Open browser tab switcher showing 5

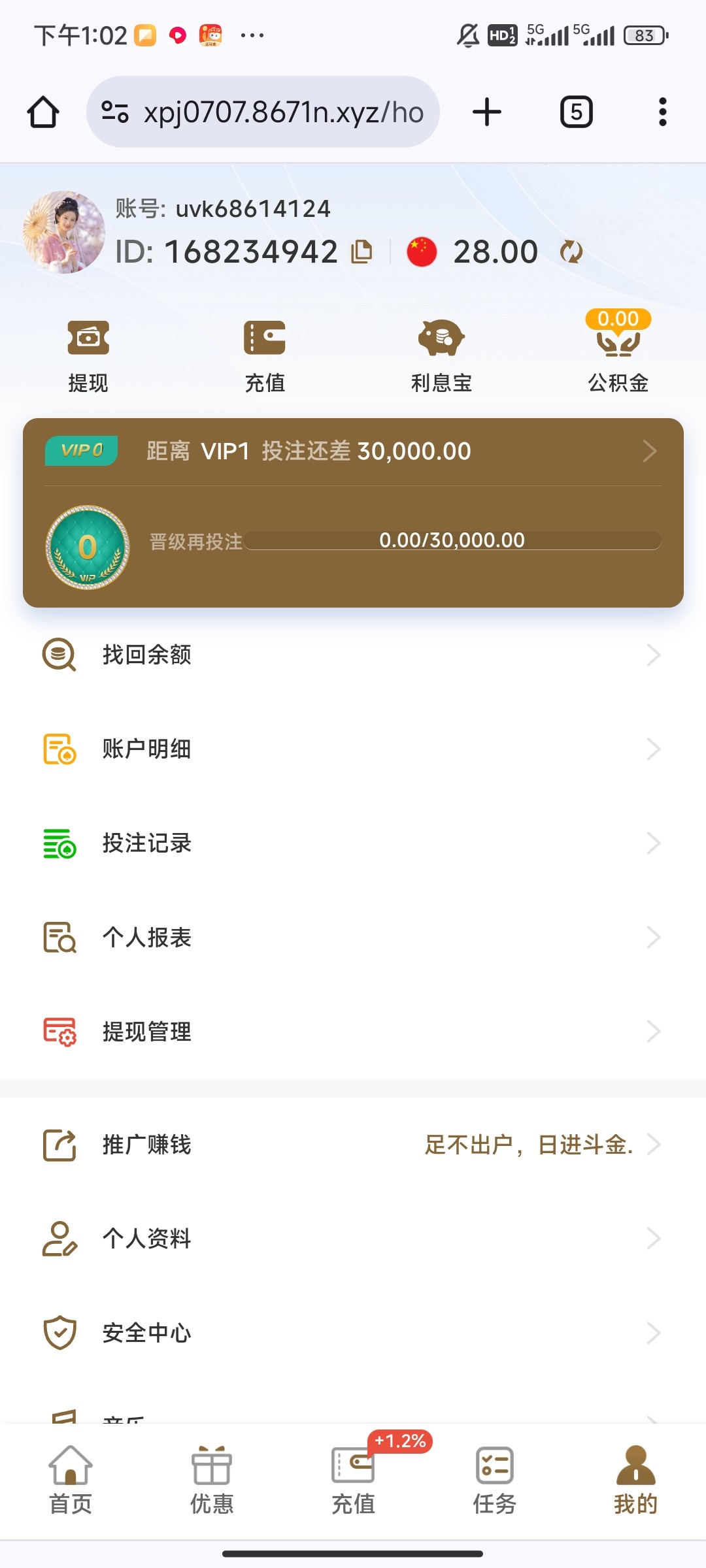click(x=576, y=112)
